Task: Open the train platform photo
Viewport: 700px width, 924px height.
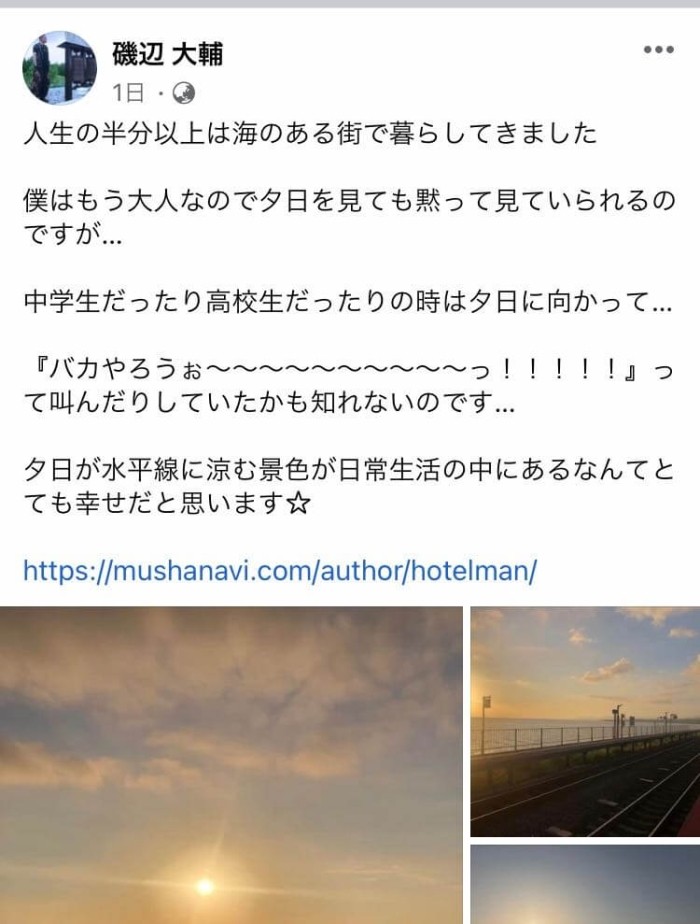Action: tap(585, 721)
